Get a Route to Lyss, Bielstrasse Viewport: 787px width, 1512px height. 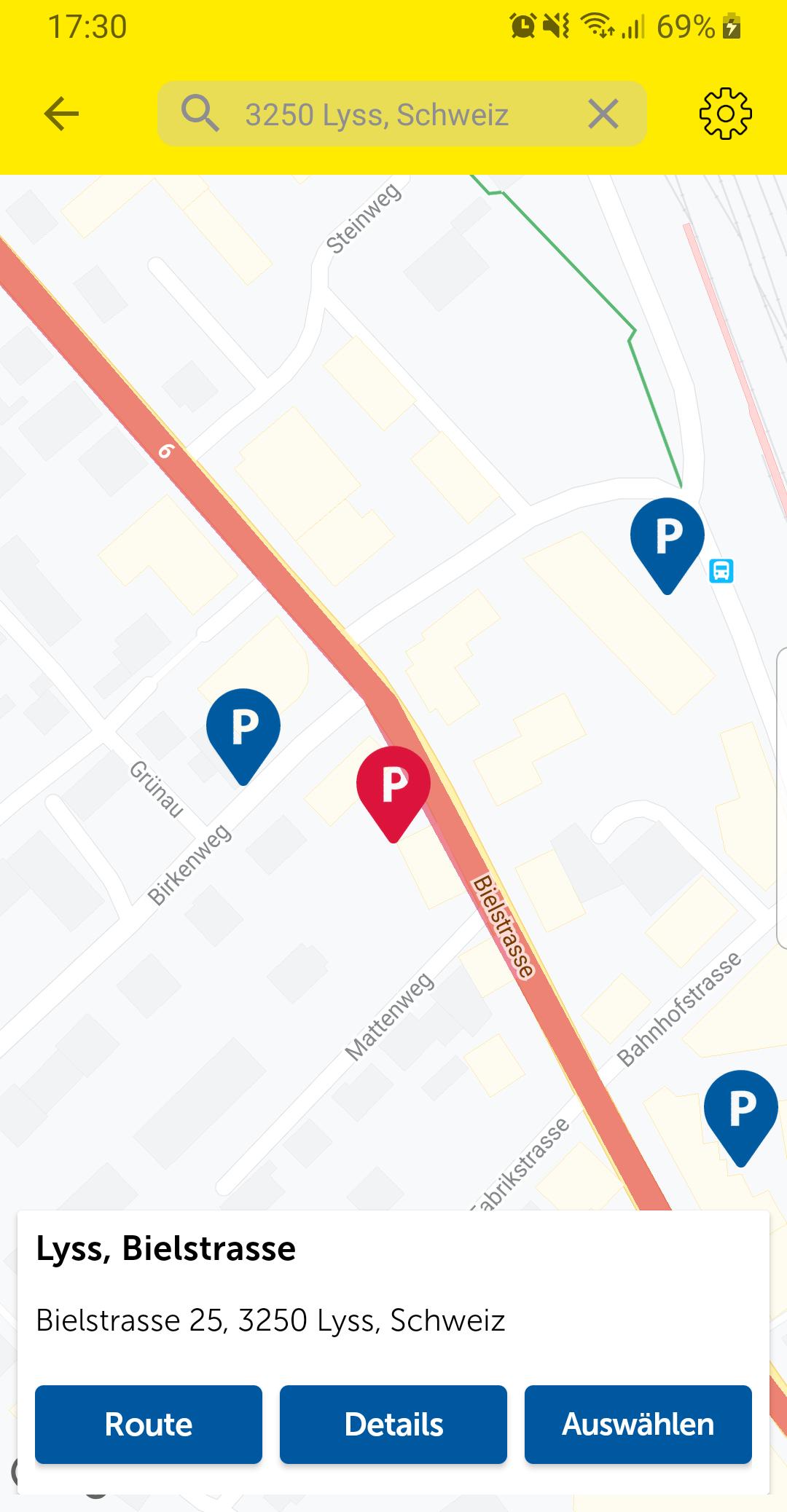click(149, 1424)
